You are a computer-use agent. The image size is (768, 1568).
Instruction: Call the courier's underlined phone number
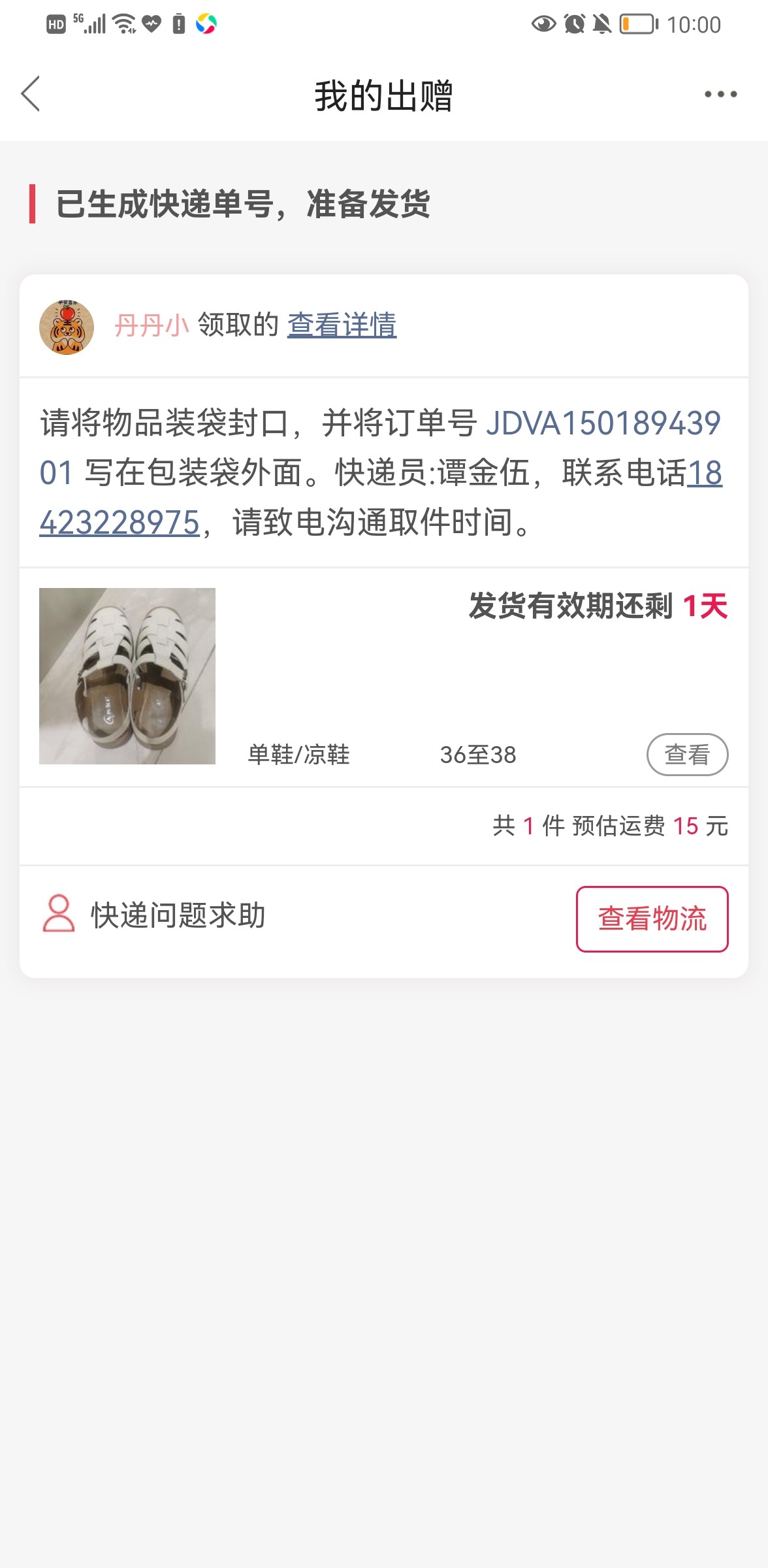pyautogui.click(x=120, y=523)
